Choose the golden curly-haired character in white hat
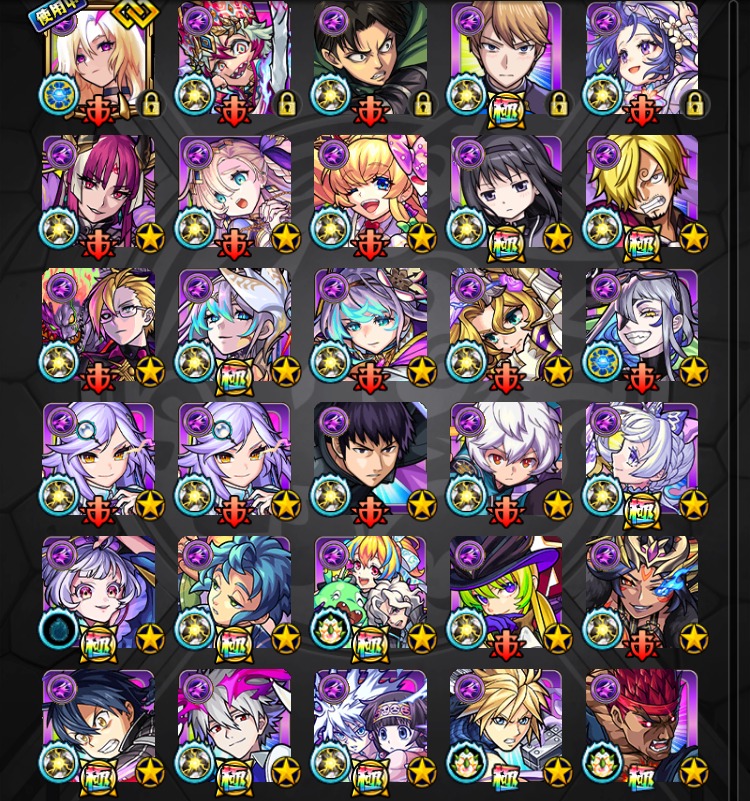The image size is (750, 801). 506,326
